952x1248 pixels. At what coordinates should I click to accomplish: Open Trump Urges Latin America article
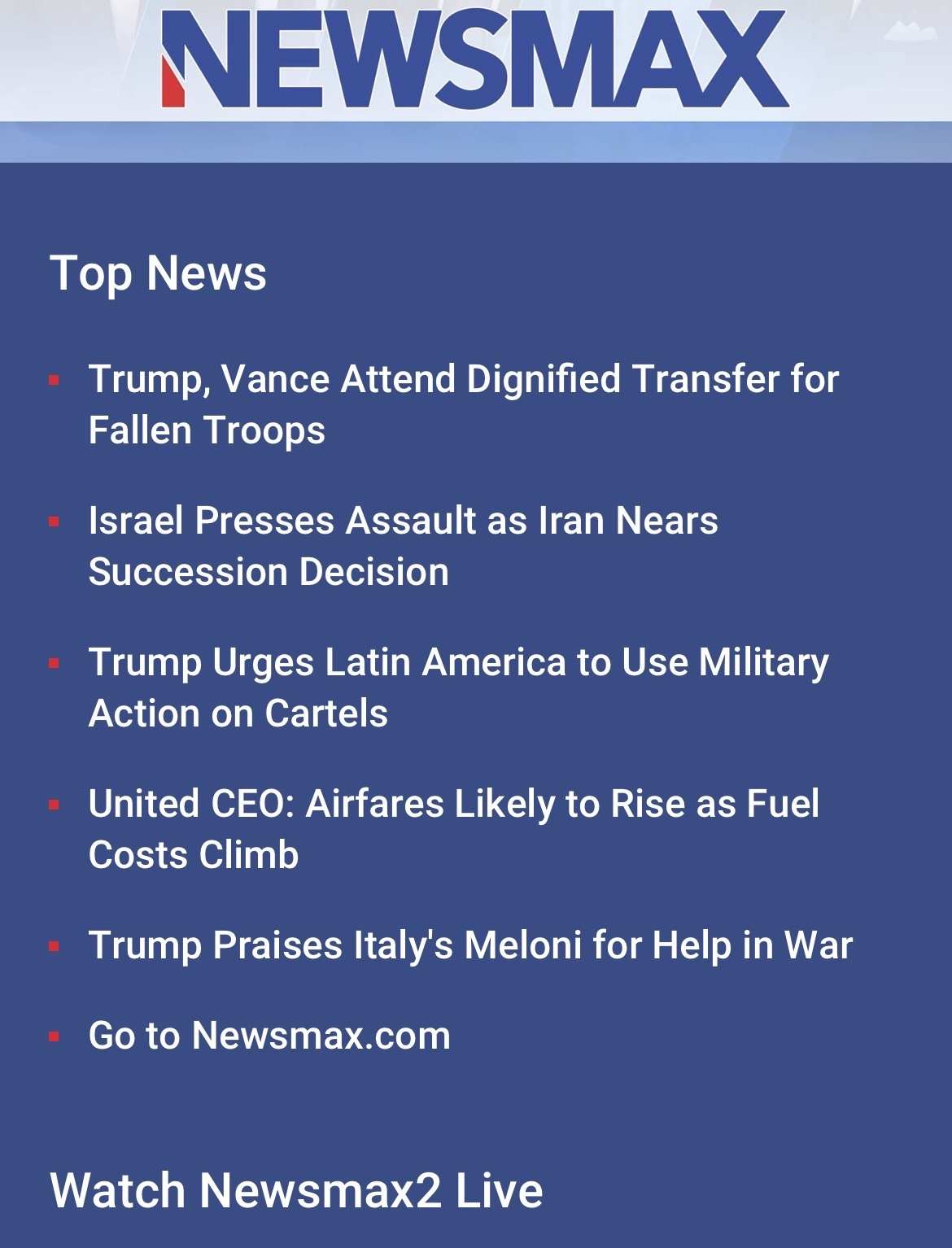tap(458, 687)
